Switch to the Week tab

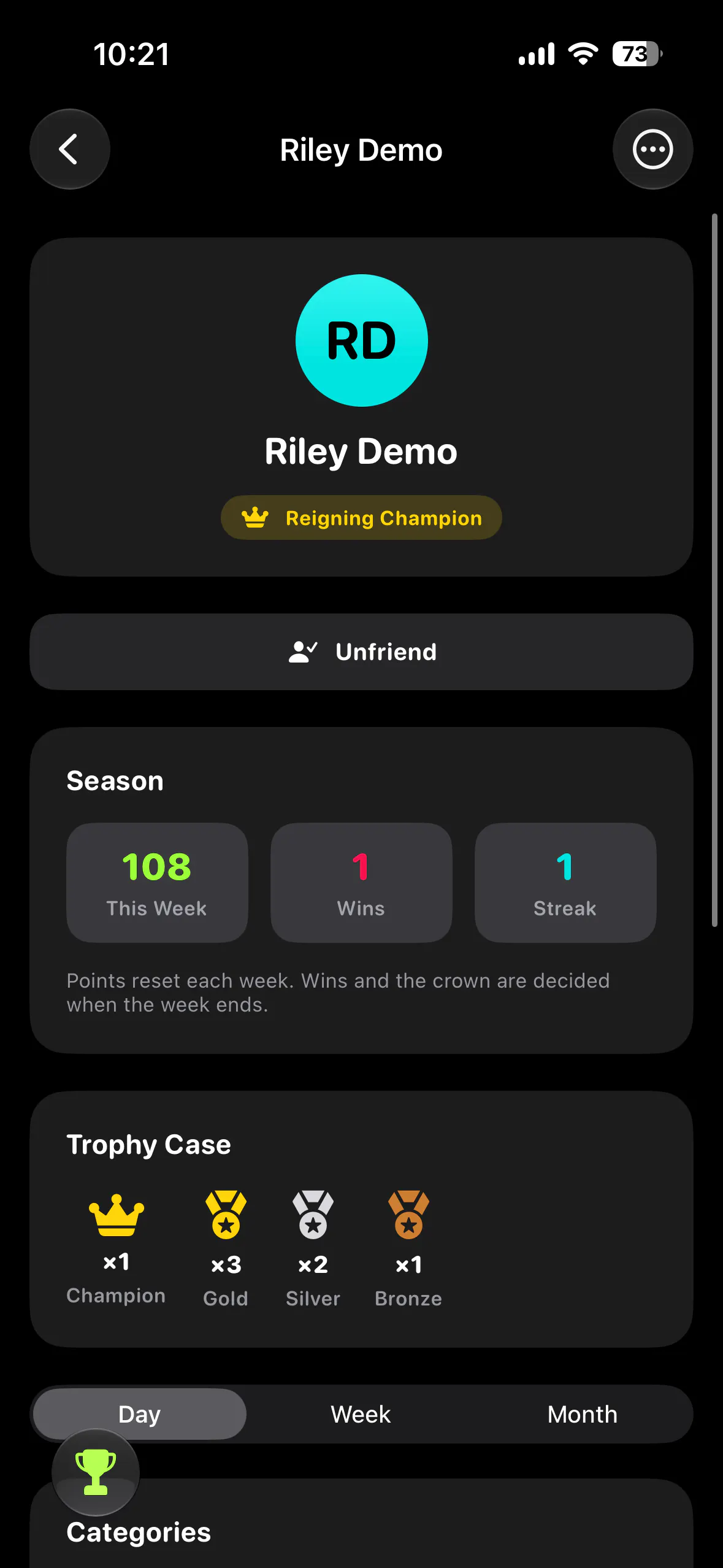[x=361, y=1414]
